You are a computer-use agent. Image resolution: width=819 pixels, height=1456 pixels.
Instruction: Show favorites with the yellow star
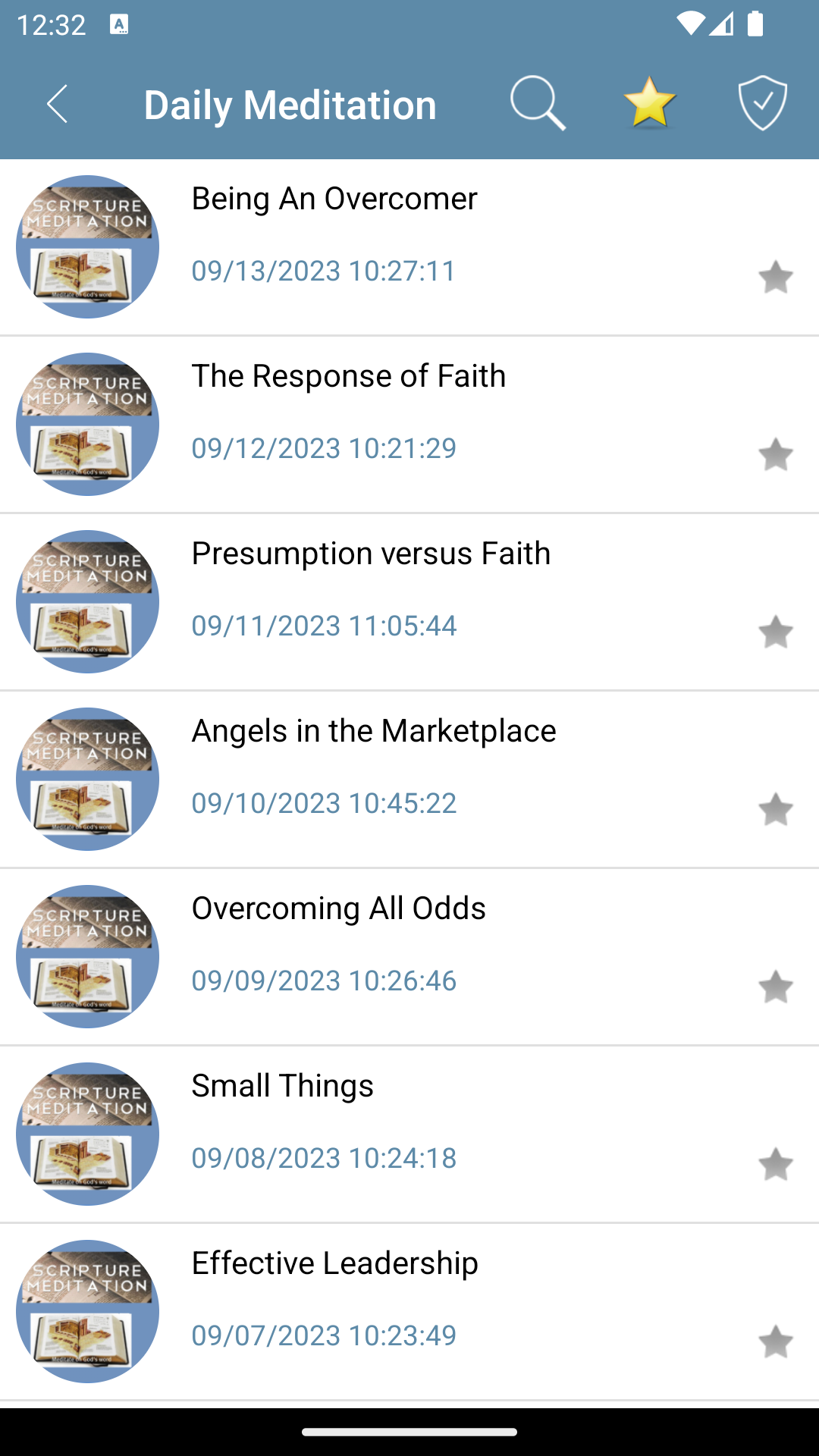coord(649,102)
